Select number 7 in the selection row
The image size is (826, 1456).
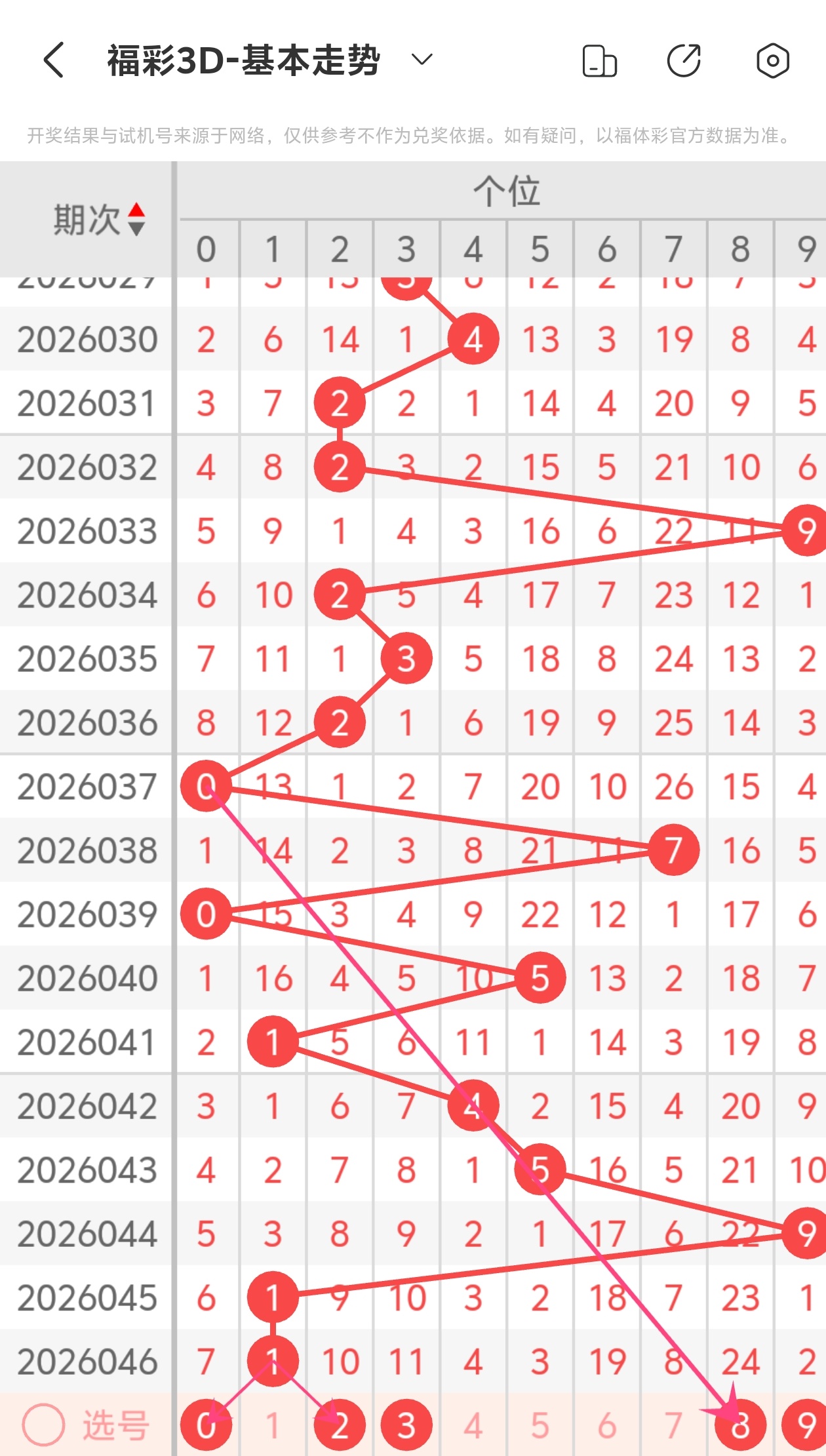point(674,1425)
